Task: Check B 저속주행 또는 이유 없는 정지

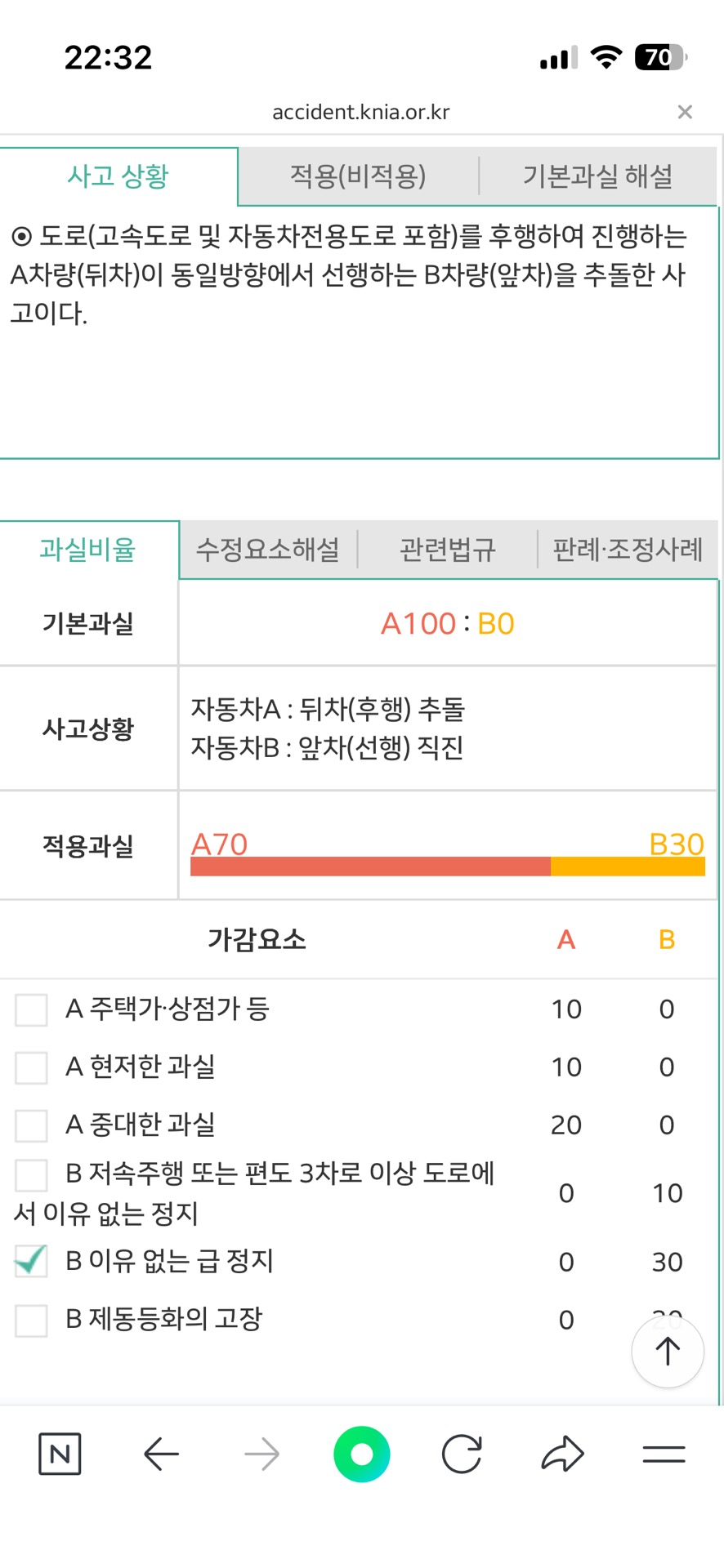Action: [x=31, y=1175]
